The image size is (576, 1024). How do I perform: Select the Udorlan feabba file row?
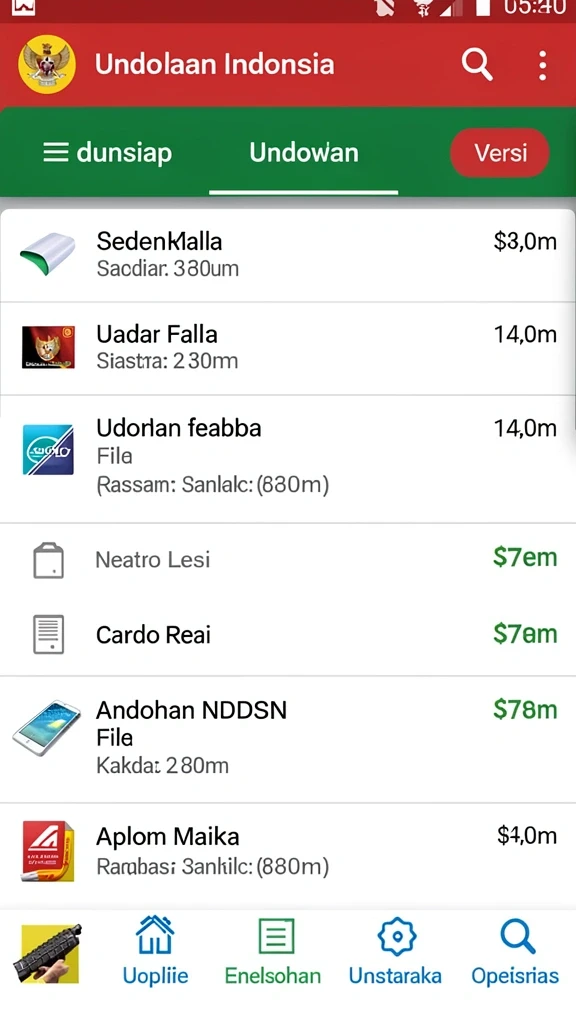pos(288,458)
